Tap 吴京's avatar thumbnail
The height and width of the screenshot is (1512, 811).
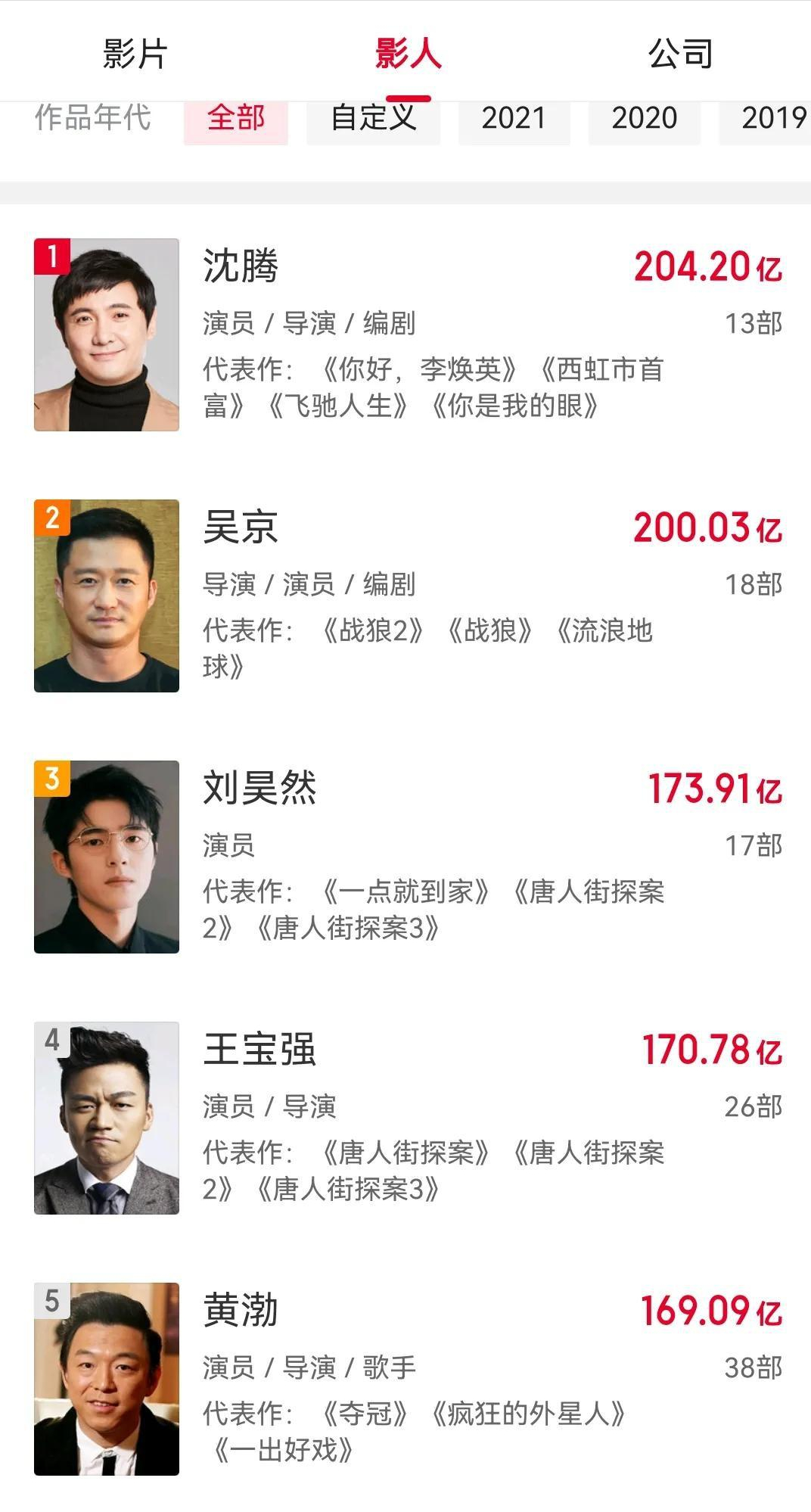click(107, 598)
